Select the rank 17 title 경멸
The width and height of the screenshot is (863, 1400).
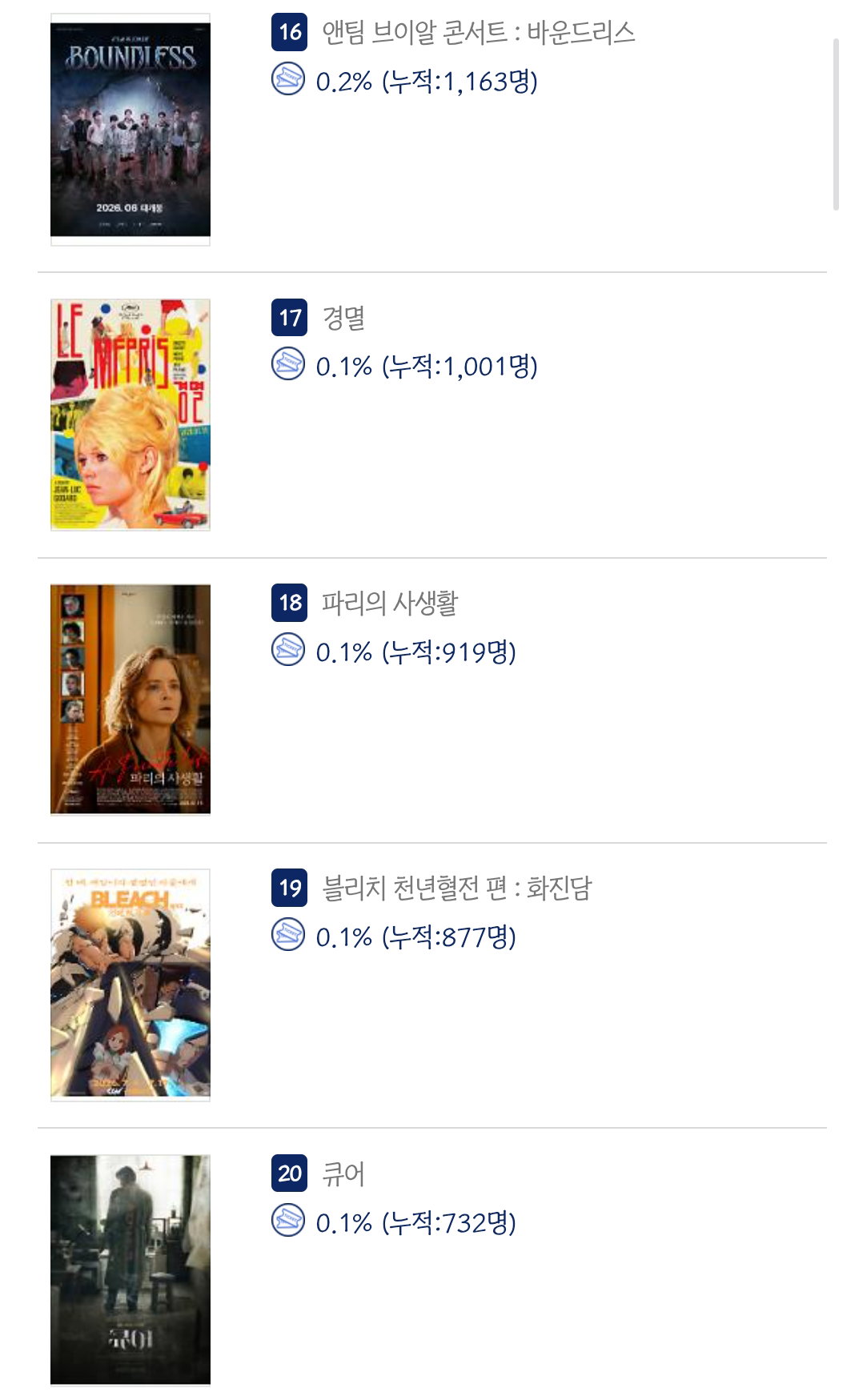point(343,318)
